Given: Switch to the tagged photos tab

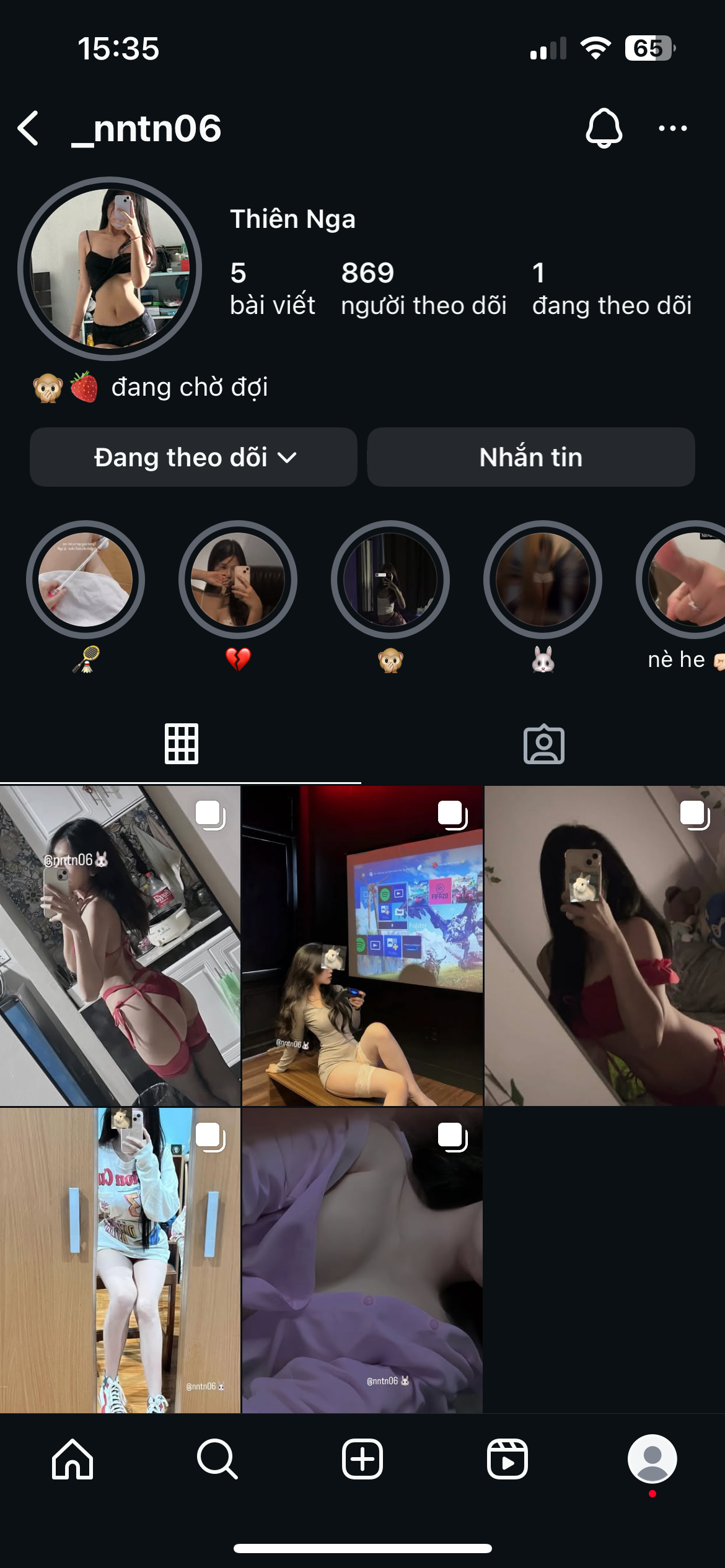Looking at the screenshot, I should tap(543, 743).
